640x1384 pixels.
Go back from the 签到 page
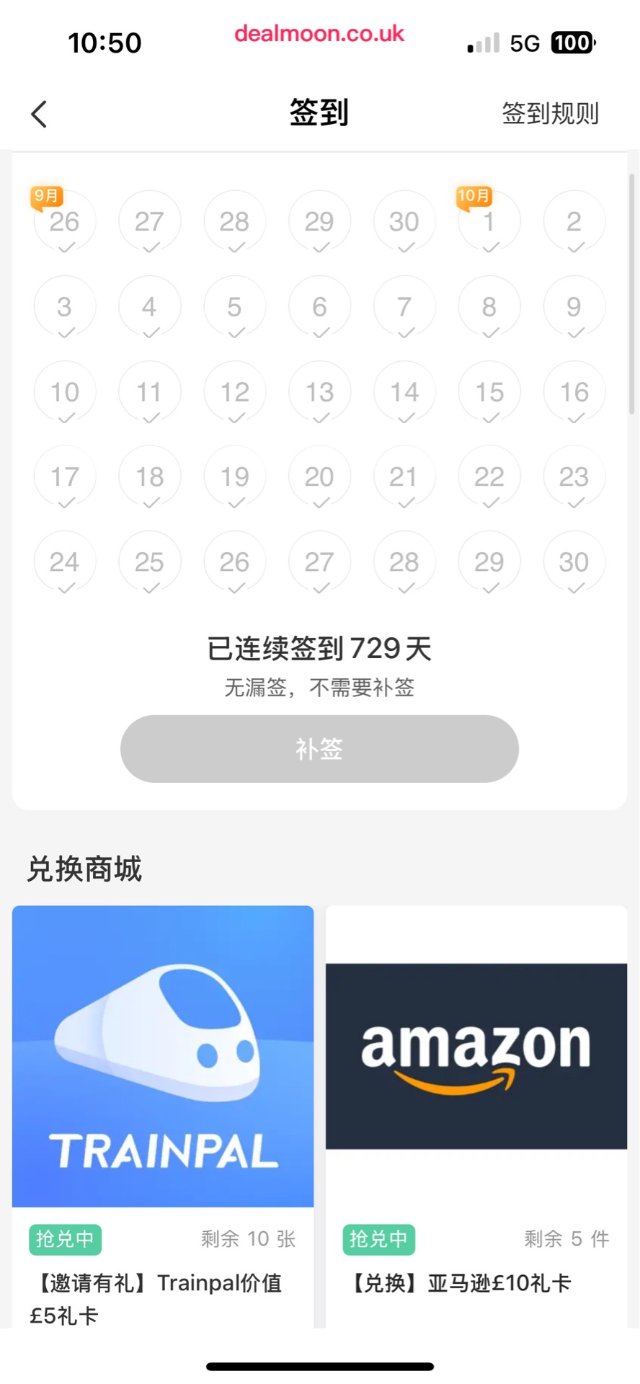39,114
